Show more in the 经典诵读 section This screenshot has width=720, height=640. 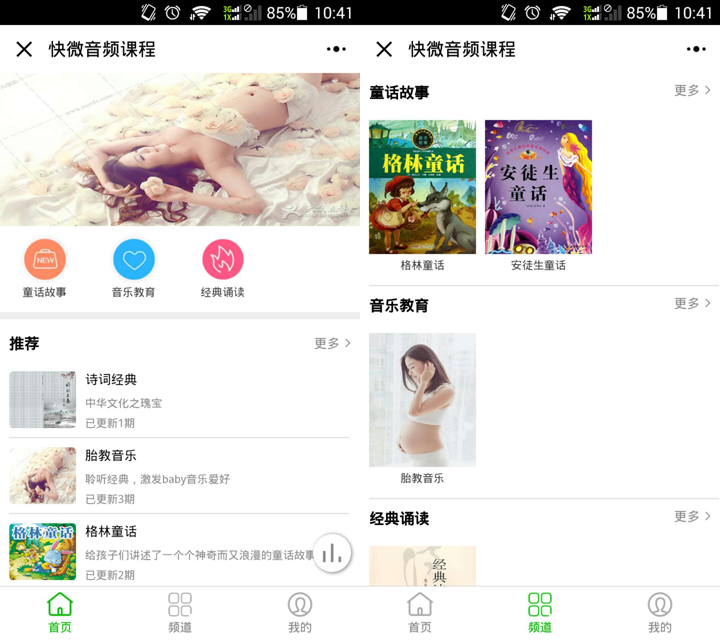coord(692,517)
